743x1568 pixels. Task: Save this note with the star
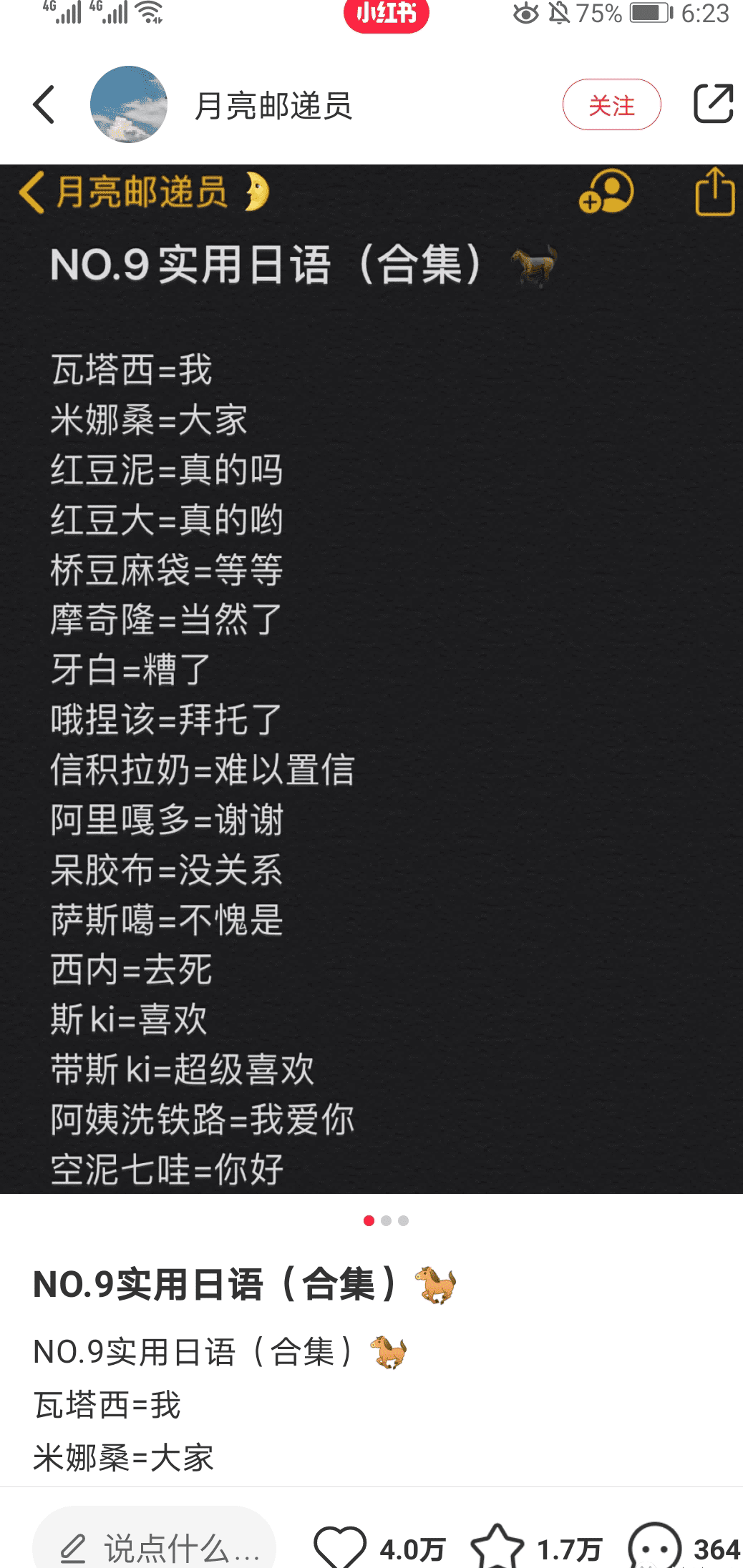coord(497,1548)
